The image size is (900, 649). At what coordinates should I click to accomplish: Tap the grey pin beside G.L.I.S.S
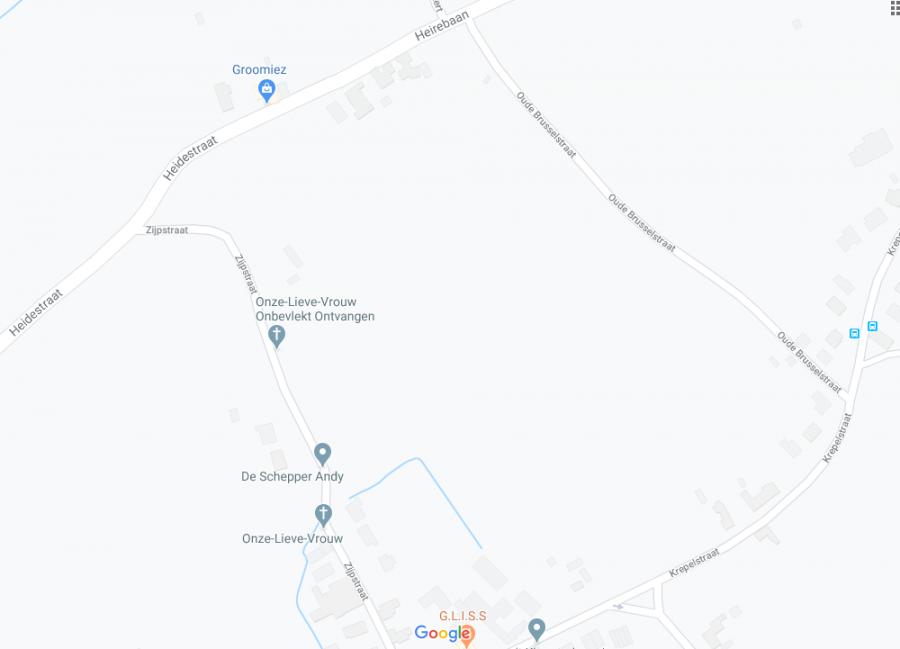click(x=537, y=629)
